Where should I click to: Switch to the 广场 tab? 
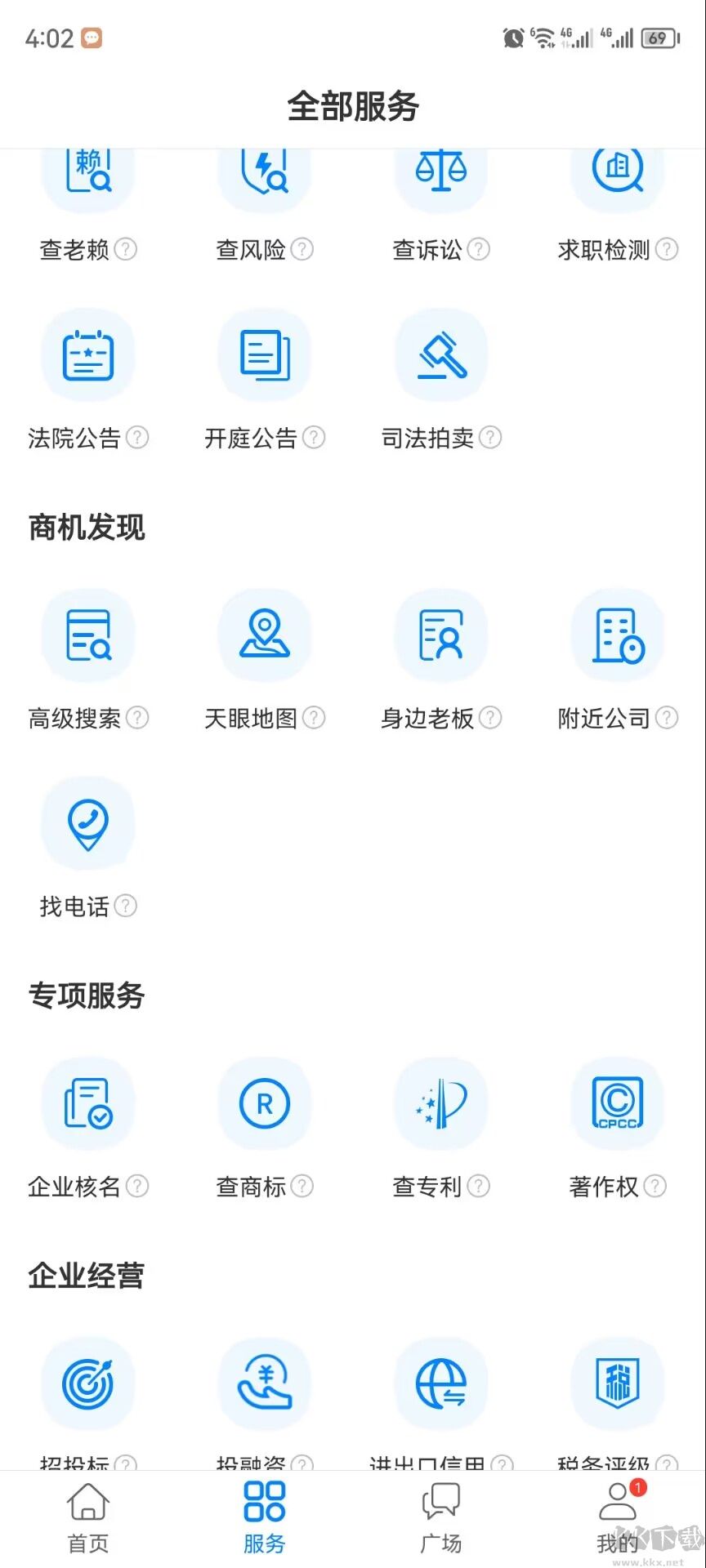[x=441, y=1519]
